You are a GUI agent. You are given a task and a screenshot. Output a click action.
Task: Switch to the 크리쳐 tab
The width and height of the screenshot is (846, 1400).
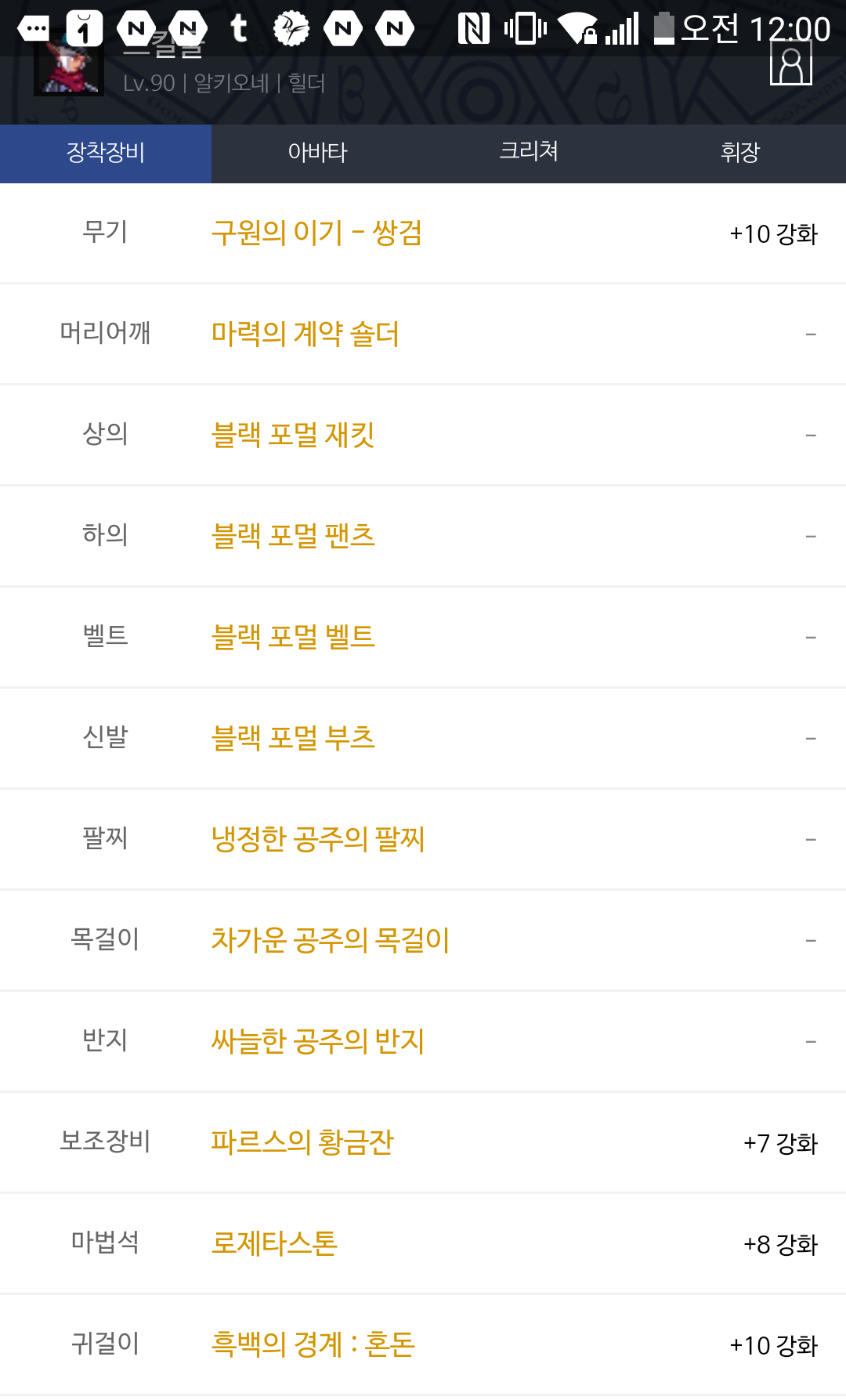(529, 153)
